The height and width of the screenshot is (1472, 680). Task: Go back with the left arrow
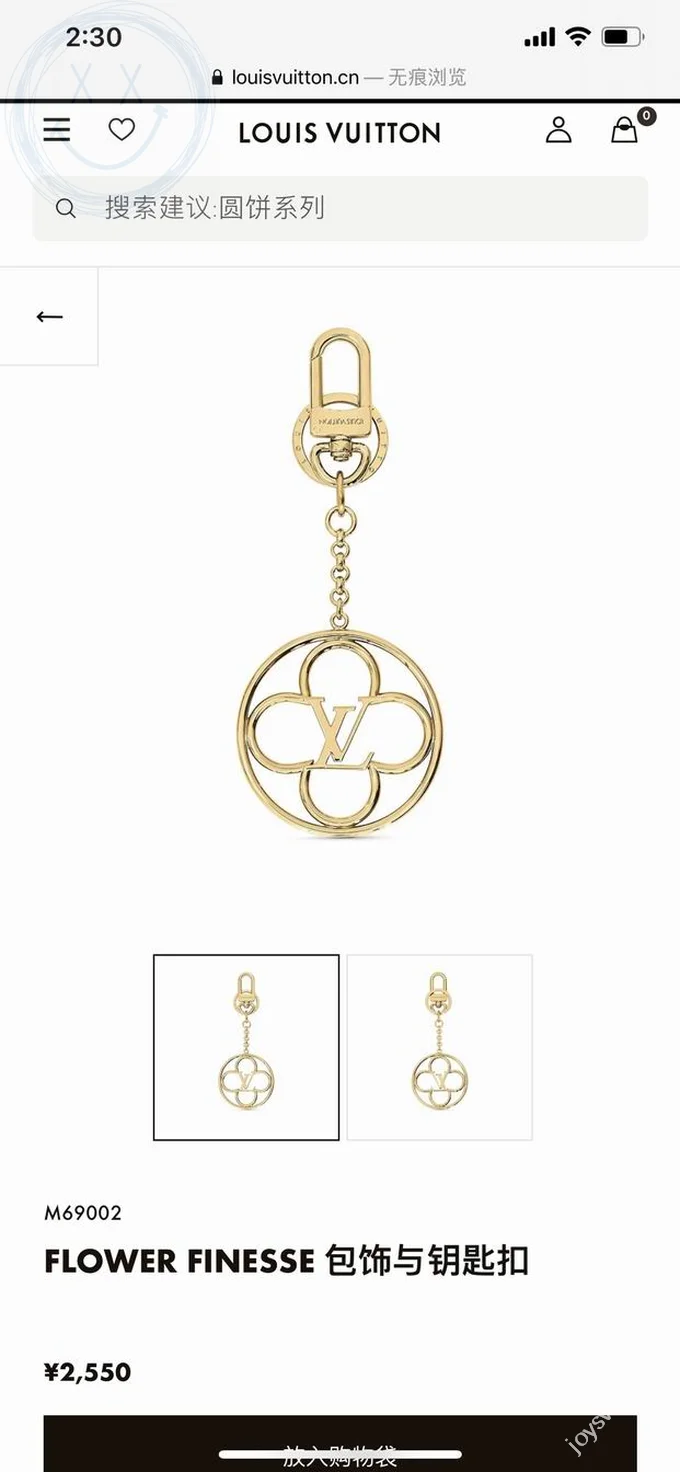click(x=49, y=317)
